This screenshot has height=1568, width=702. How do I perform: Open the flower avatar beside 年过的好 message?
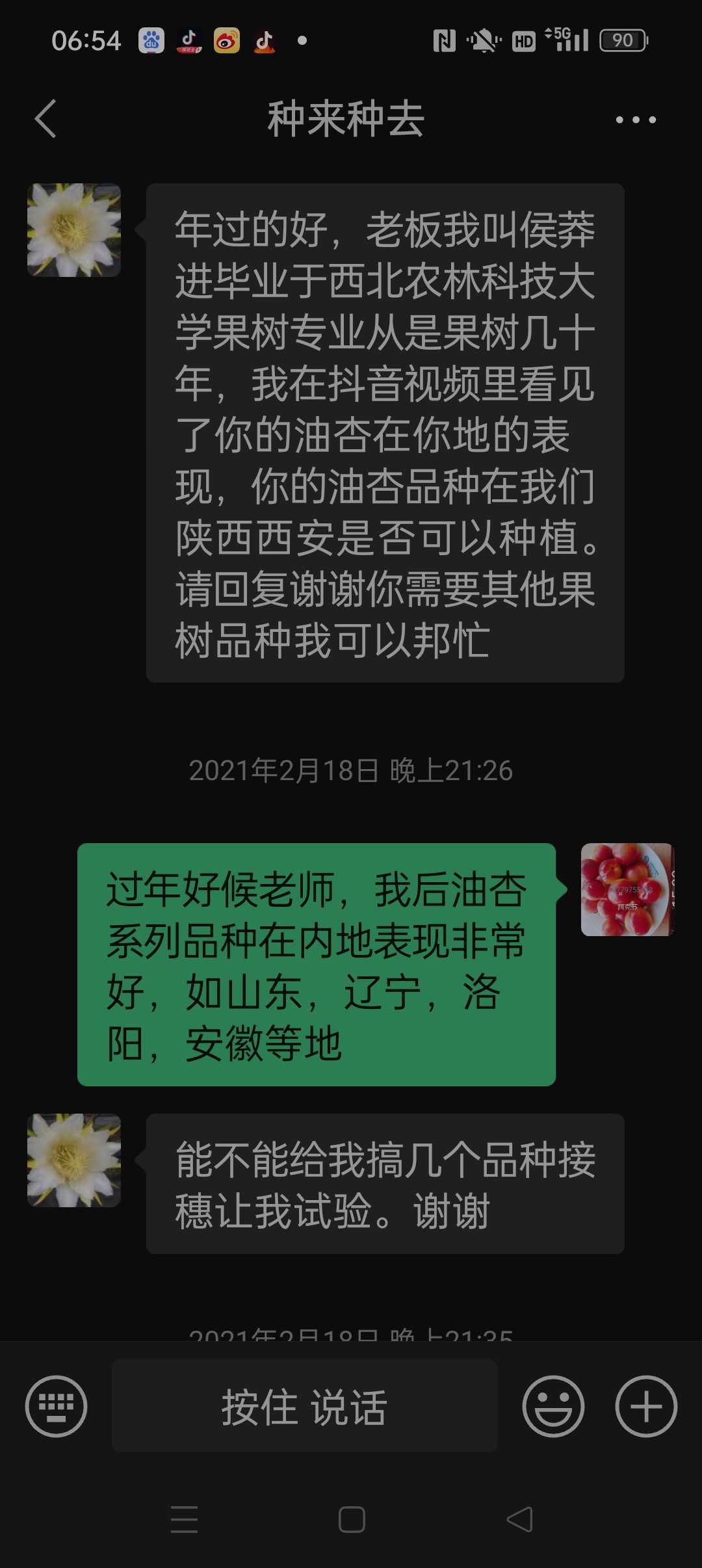click(x=74, y=230)
